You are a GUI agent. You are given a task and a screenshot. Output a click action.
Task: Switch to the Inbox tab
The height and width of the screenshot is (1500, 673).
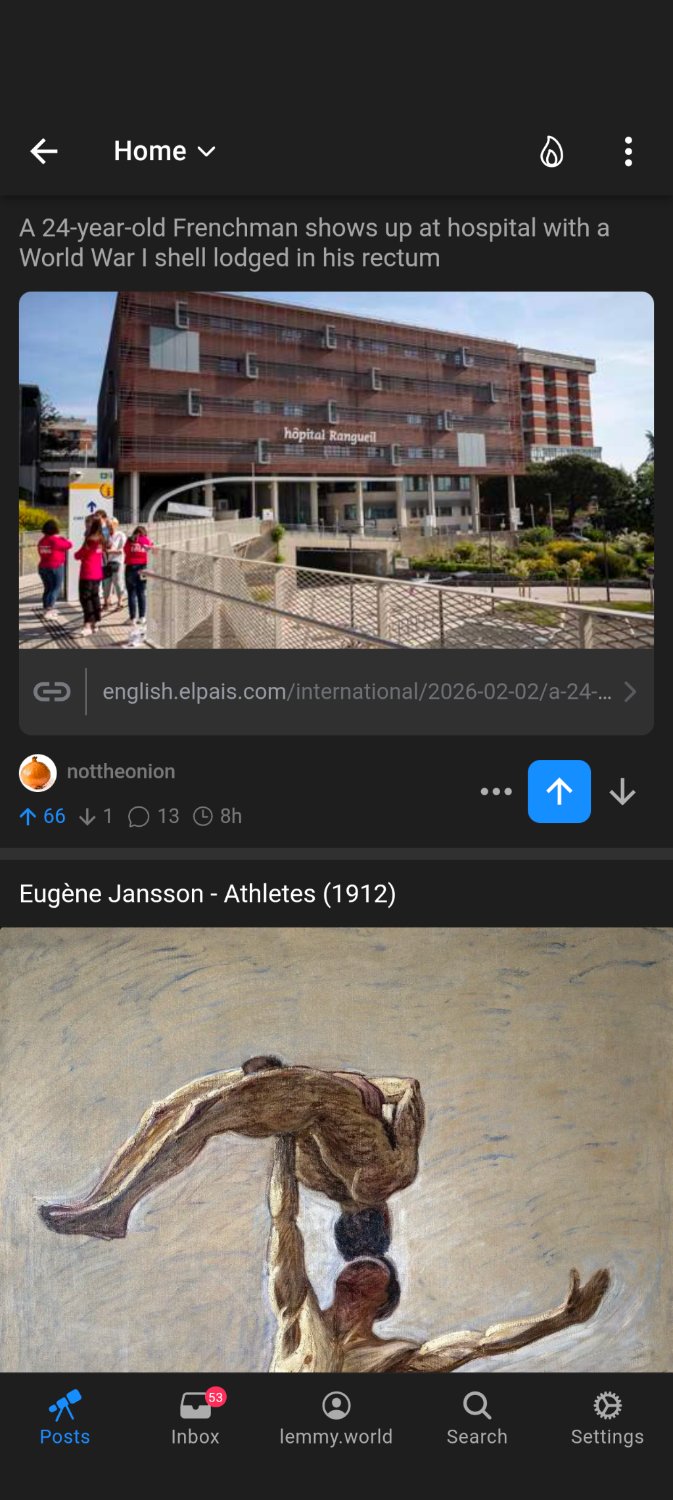[x=195, y=1419]
